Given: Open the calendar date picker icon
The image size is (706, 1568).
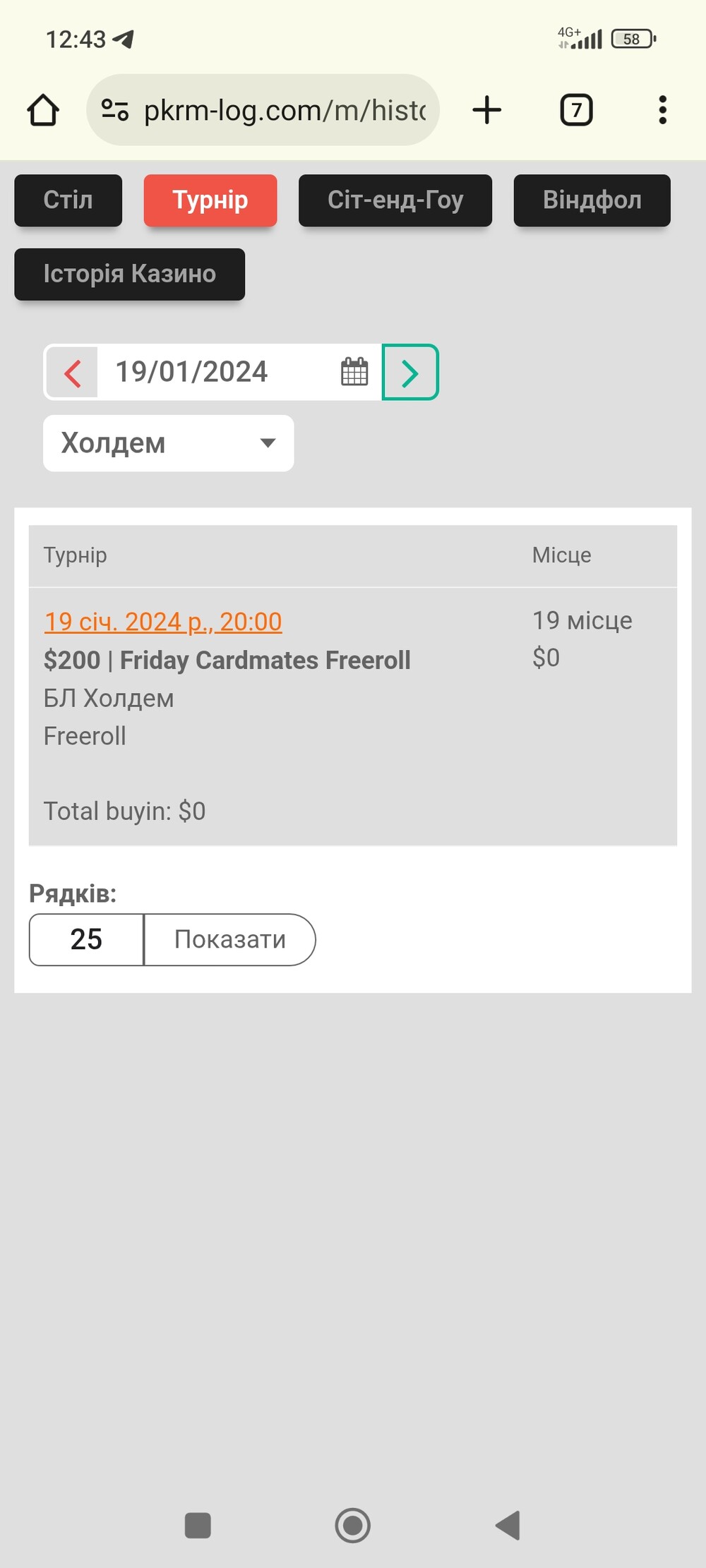Looking at the screenshot, I should click(x=354, y=372).
